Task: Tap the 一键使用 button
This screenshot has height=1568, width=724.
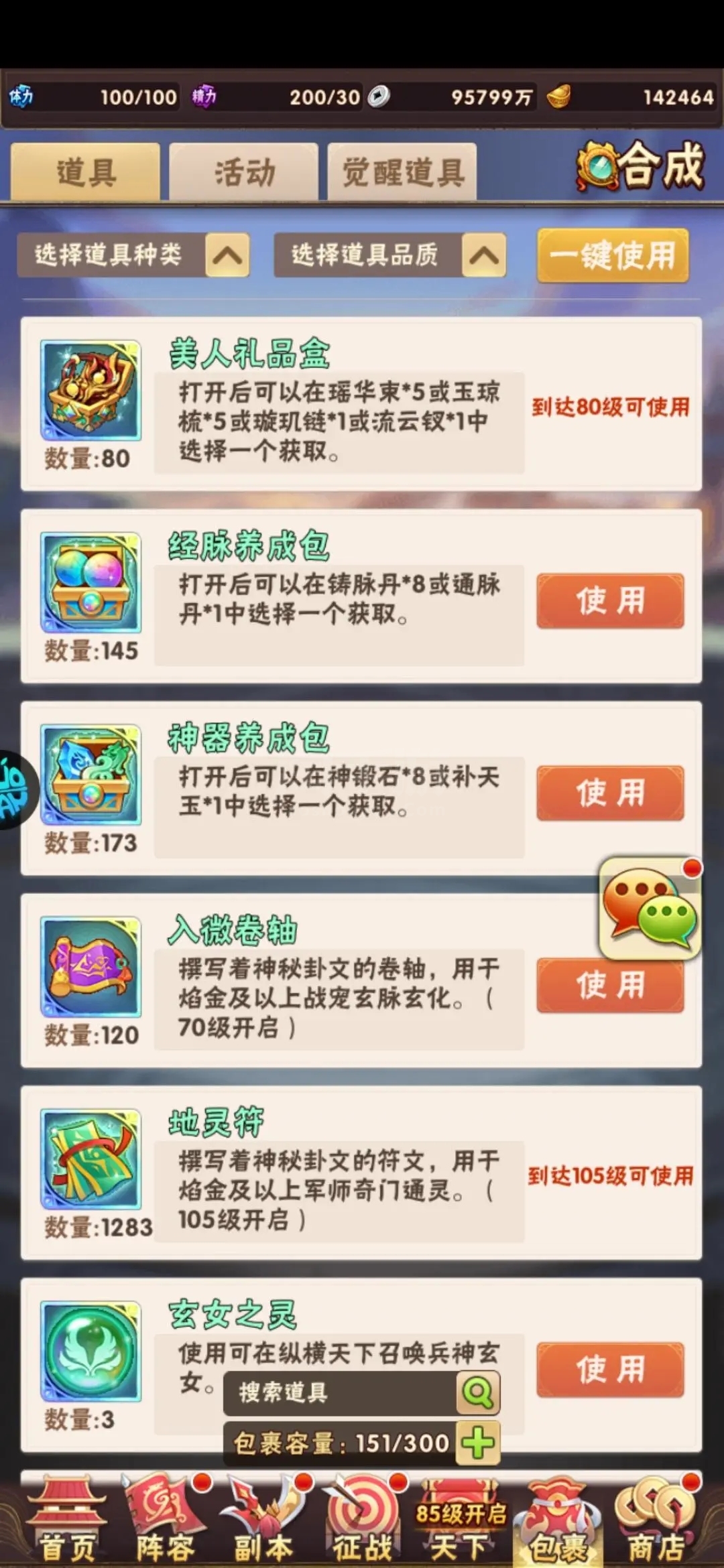Action: click(613, 255)
